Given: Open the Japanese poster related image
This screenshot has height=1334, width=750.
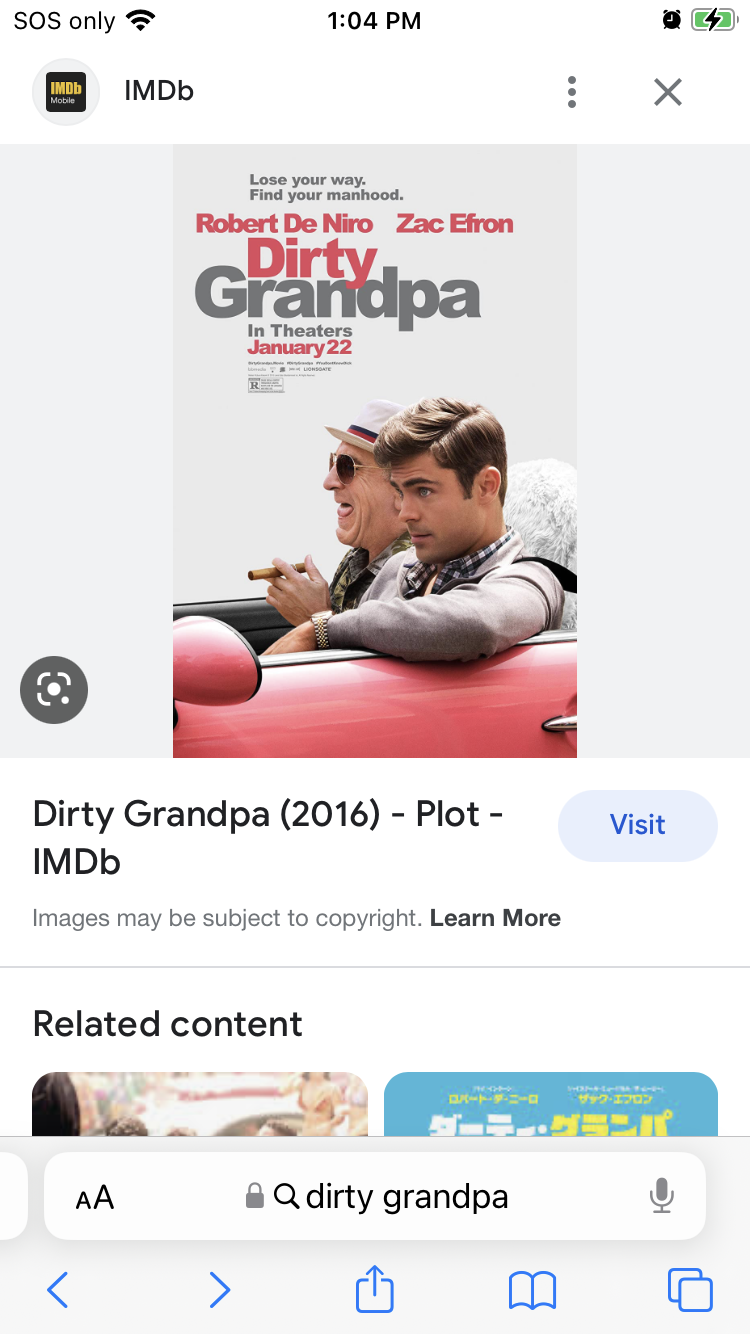Looking at the screenshot, I should coord(551,1103).
